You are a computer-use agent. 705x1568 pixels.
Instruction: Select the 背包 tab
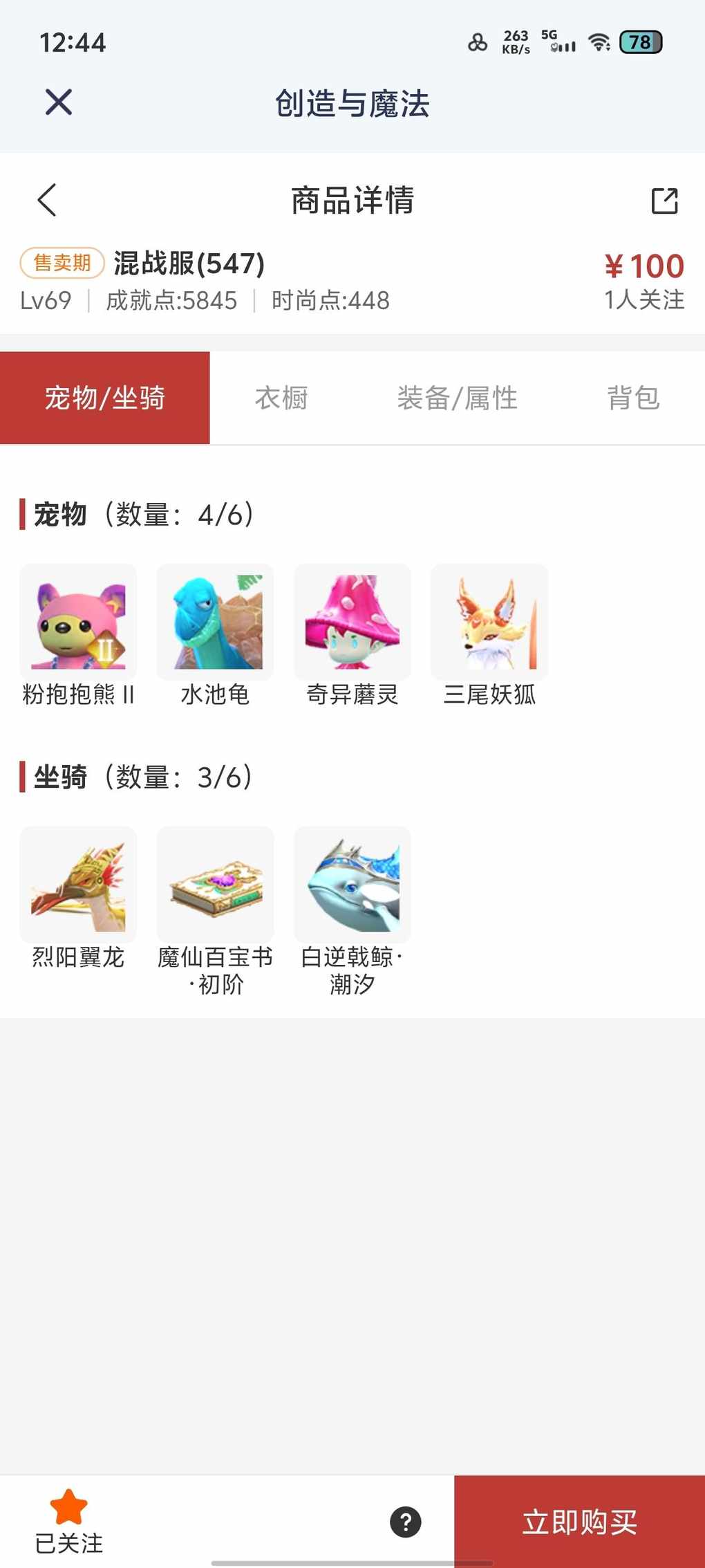point(633,398)
